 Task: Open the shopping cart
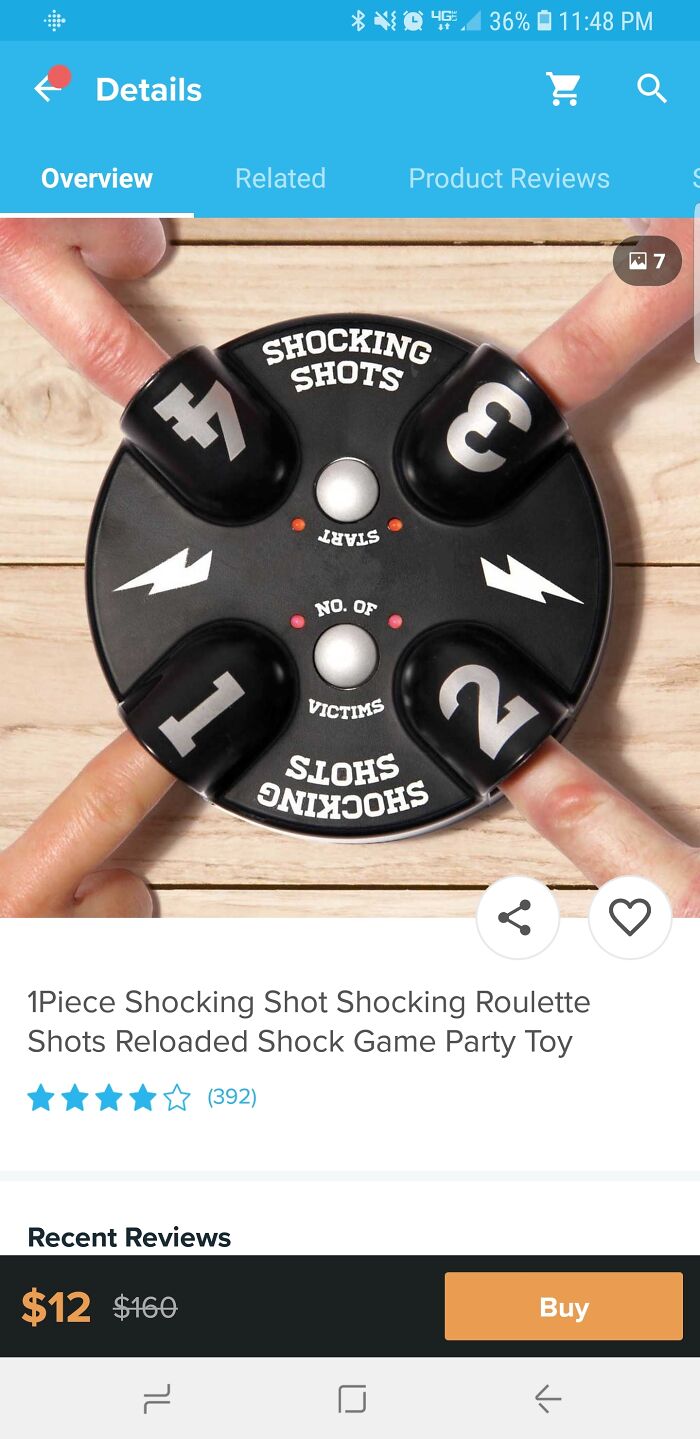pos(564,90)
